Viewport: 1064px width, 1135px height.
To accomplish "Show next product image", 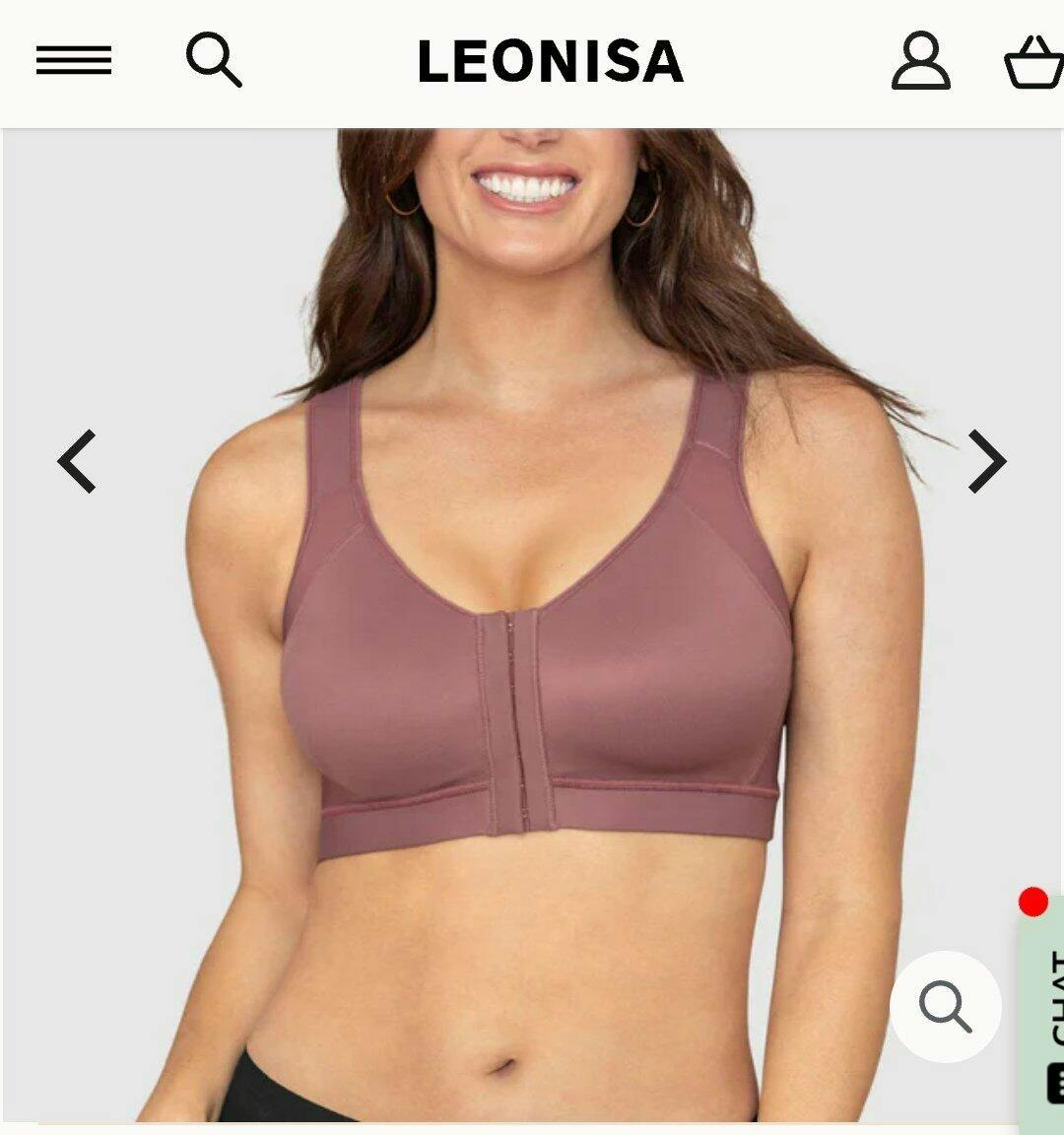I will point(986,461).
